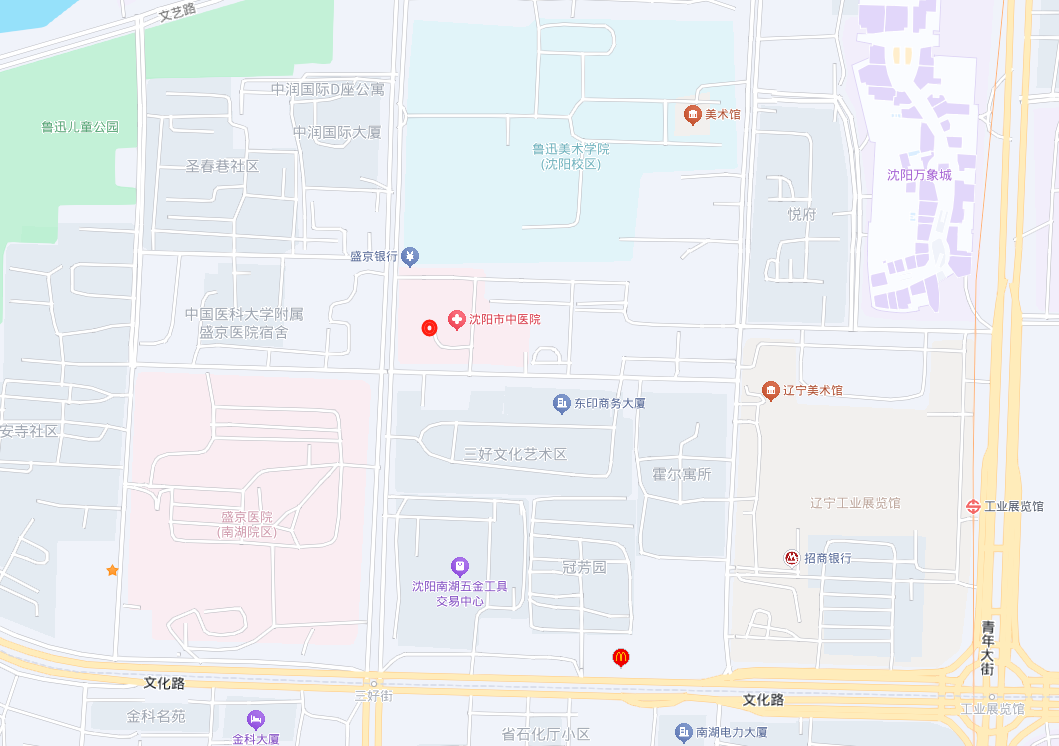Tap the 招商银行 bank marker
This screenshot has width=1059, height=746.
[791, 558]
